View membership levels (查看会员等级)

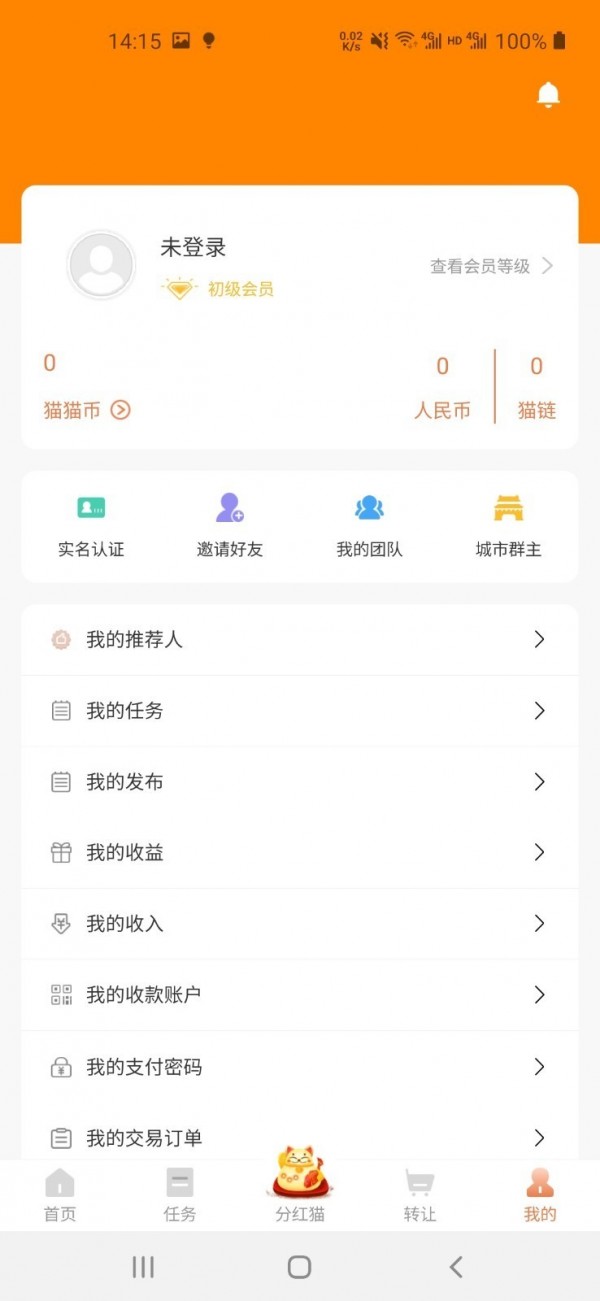(491, 266)
